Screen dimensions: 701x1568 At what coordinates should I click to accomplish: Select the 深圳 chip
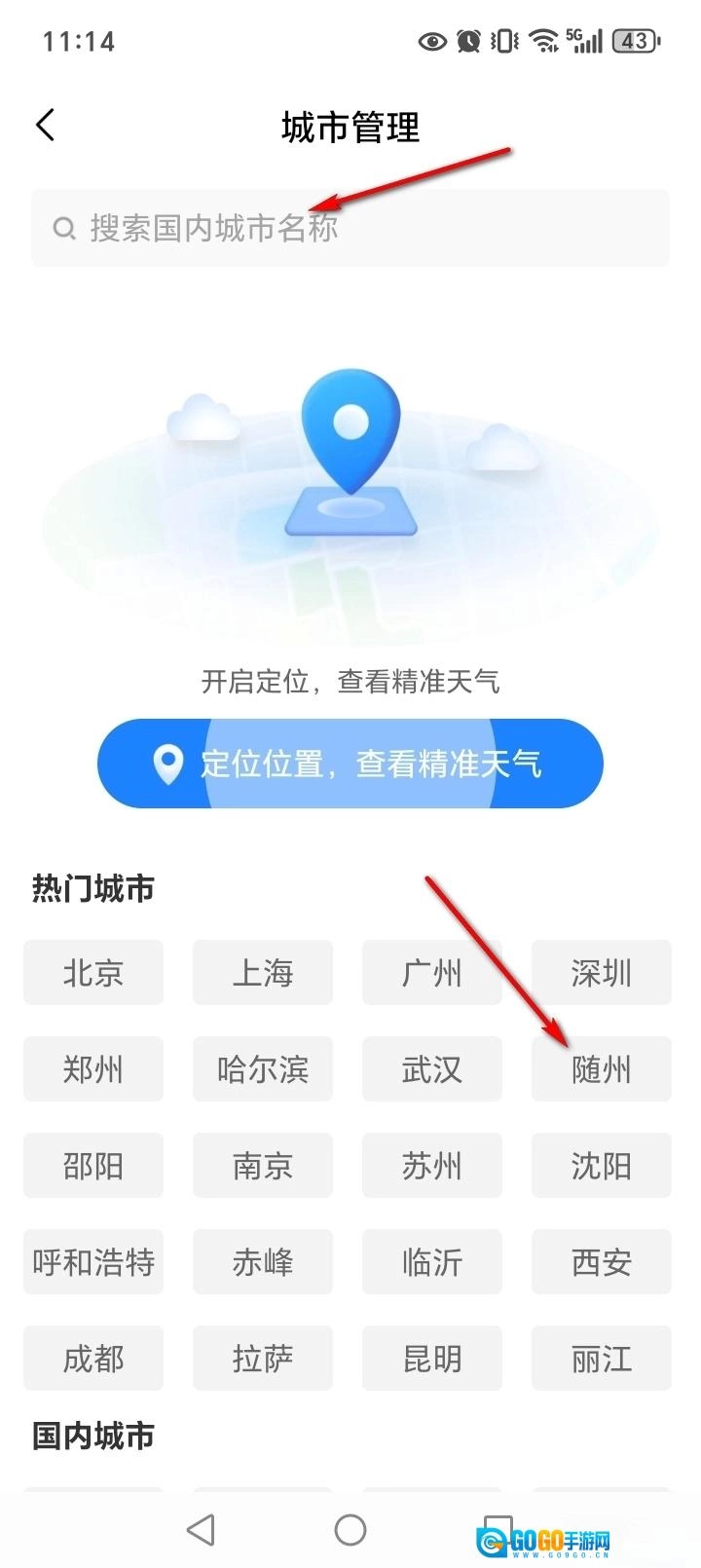602,972
